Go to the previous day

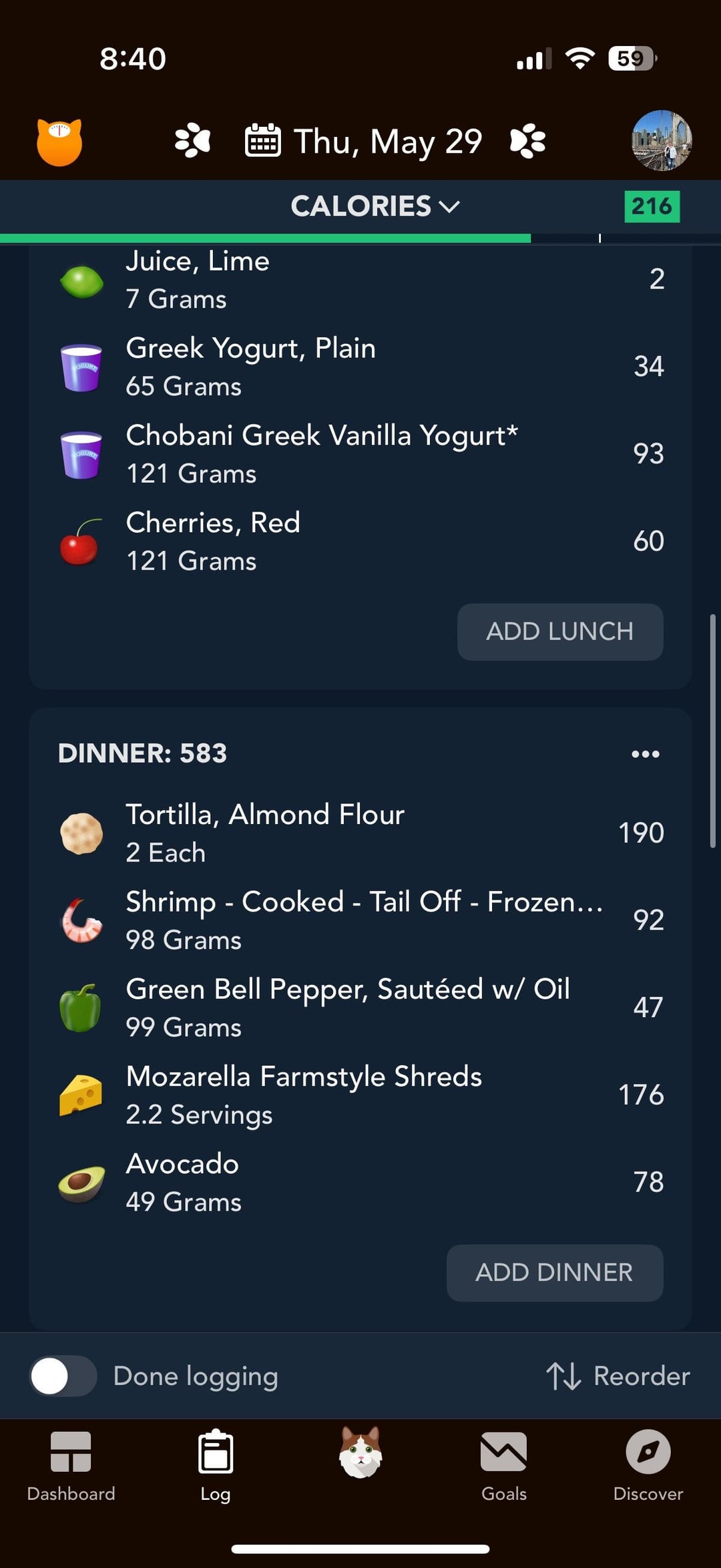192,141
